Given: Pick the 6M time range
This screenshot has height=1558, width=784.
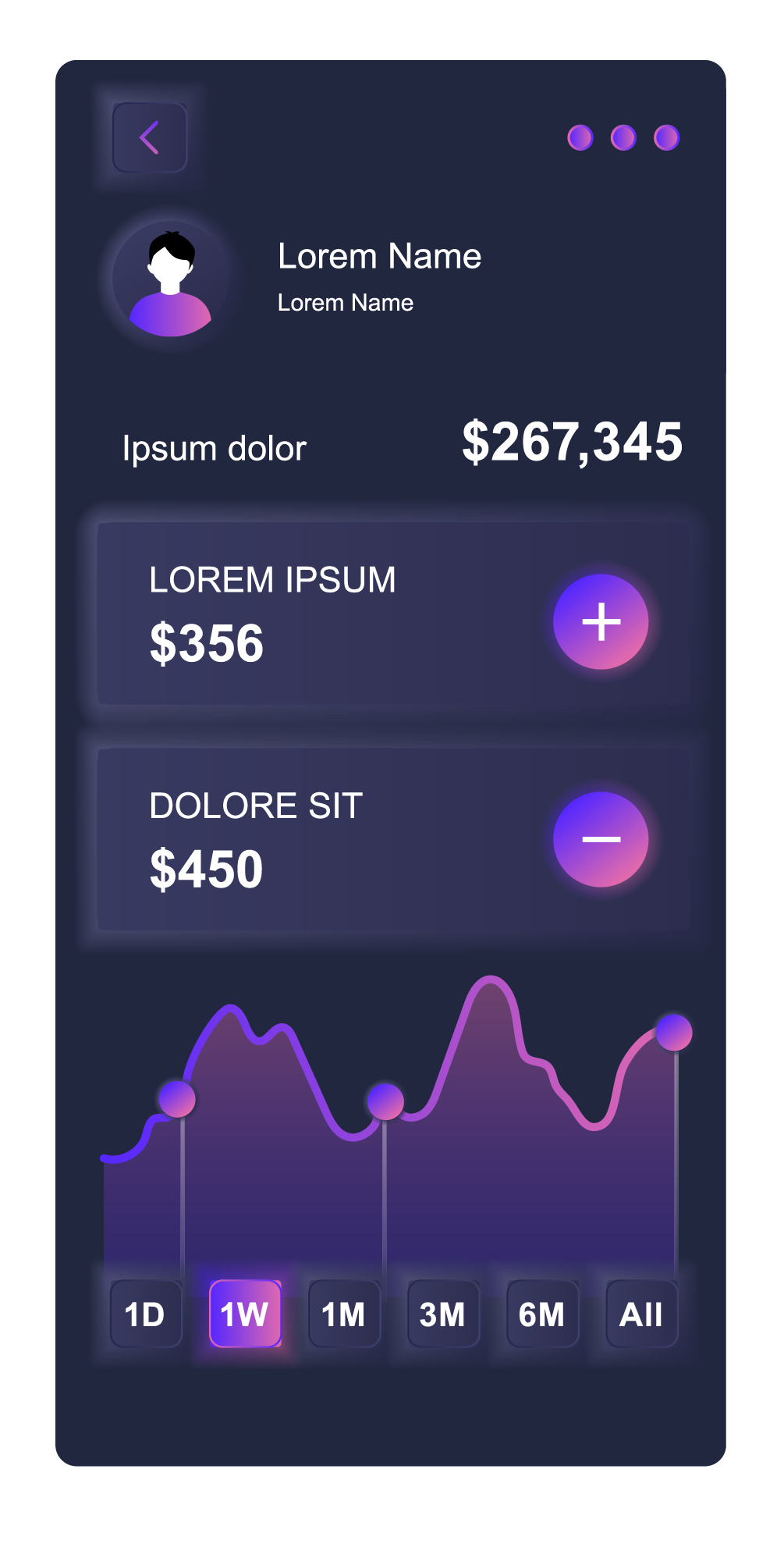Looking at the screenshot, I should (542, 1314).
